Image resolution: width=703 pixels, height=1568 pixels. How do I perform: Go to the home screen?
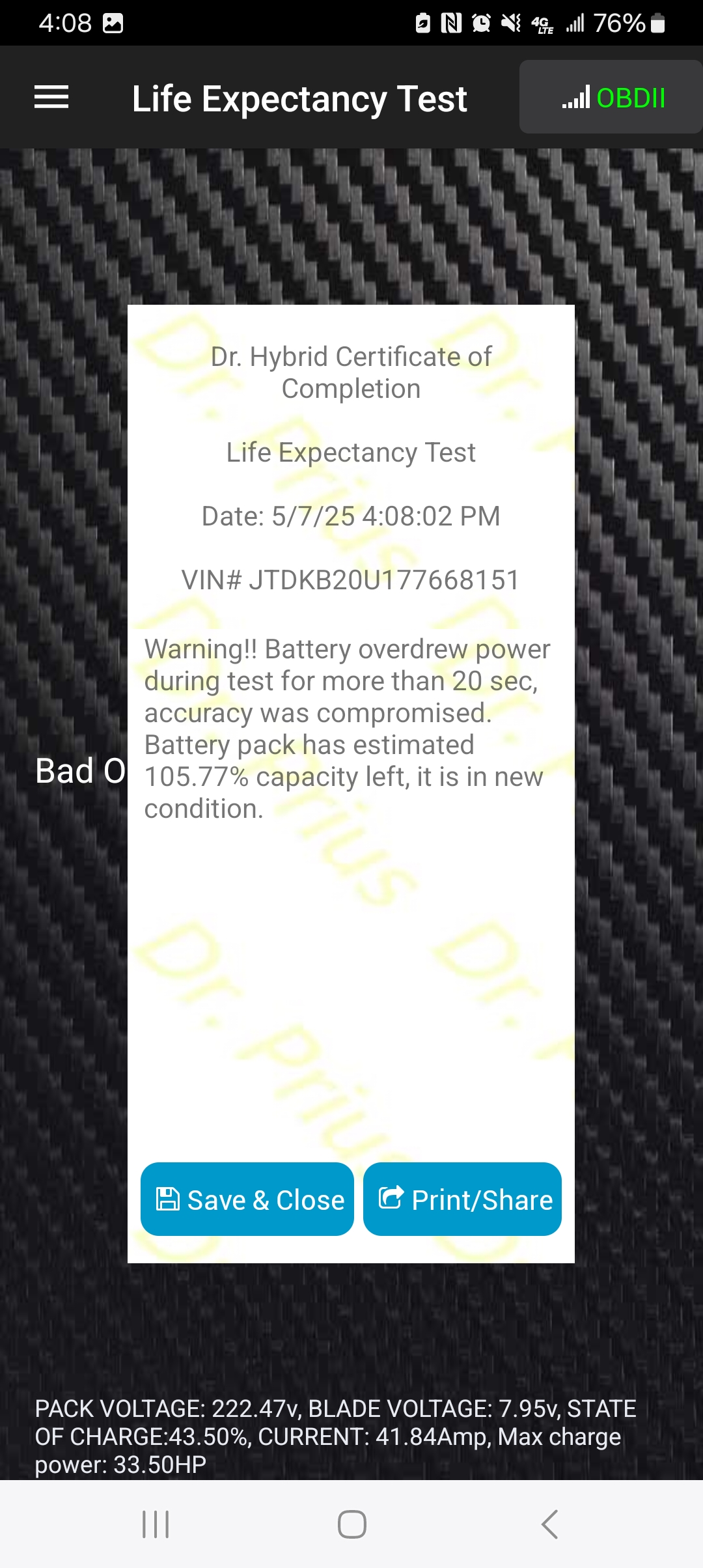point(351,1524)
